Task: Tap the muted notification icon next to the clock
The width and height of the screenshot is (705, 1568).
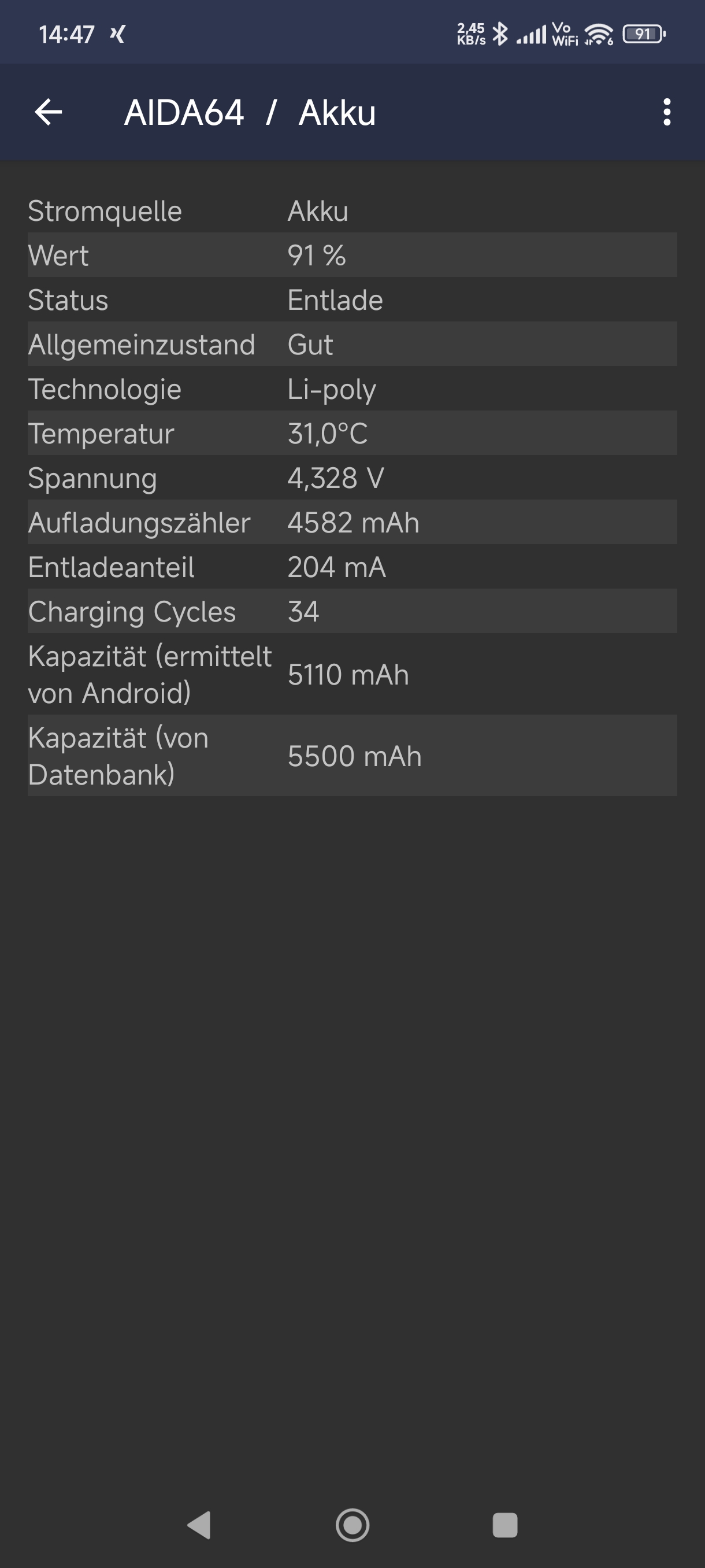Action: [116, 35]
